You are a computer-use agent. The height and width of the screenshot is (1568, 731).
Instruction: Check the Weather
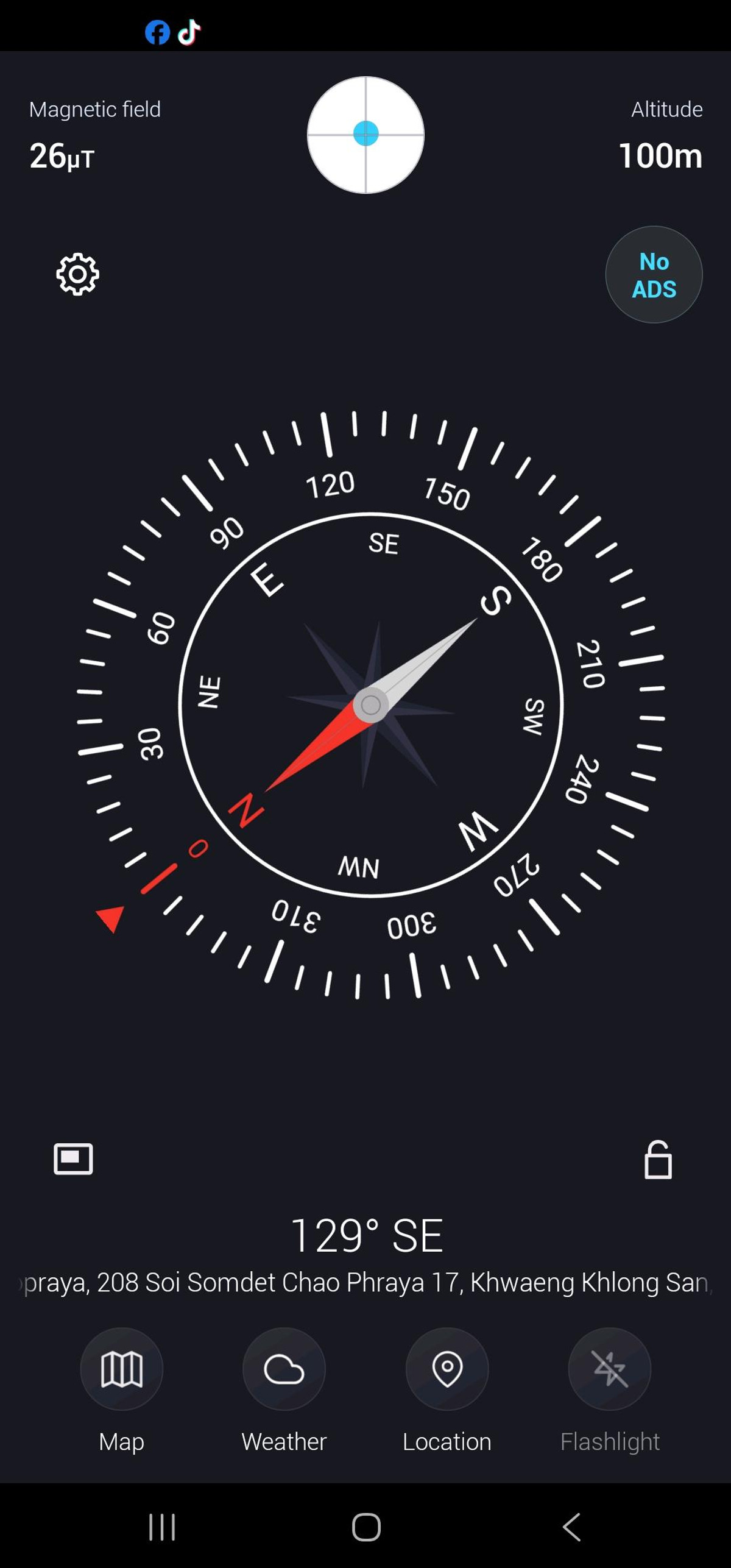pos(284,1369)
